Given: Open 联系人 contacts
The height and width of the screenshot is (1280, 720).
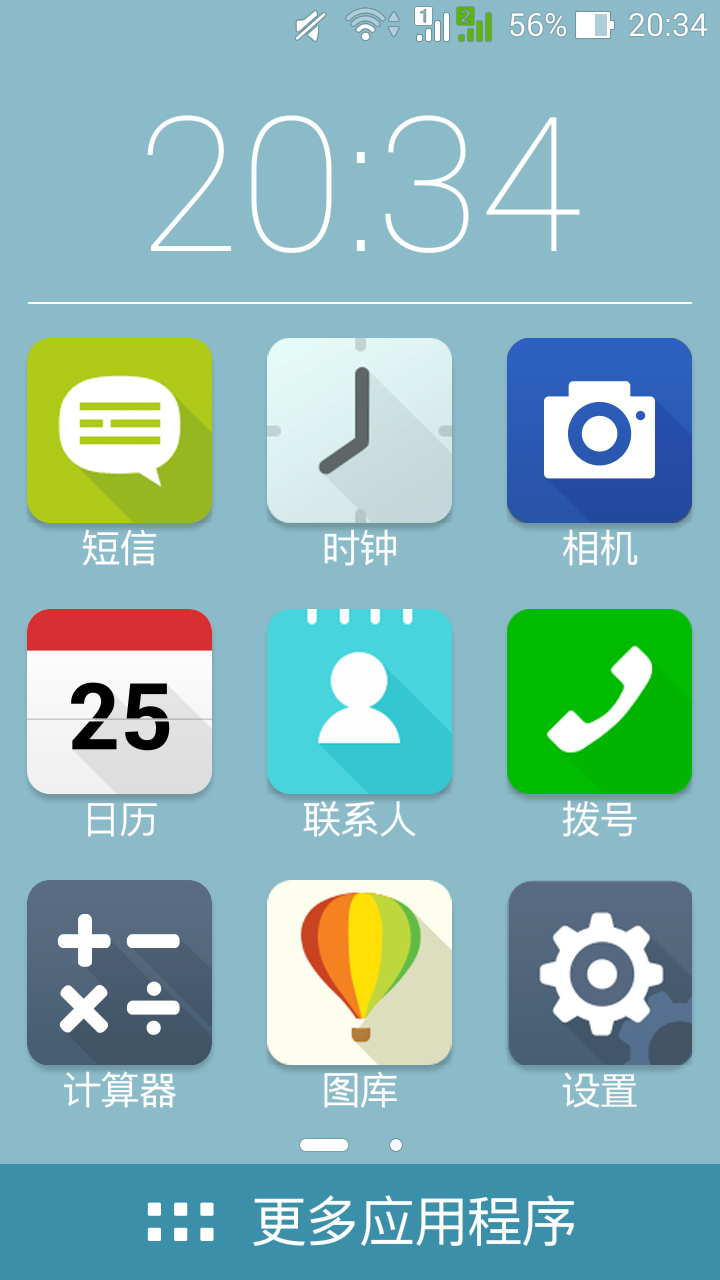Looking at the screenshot, I should pos(359,702).
